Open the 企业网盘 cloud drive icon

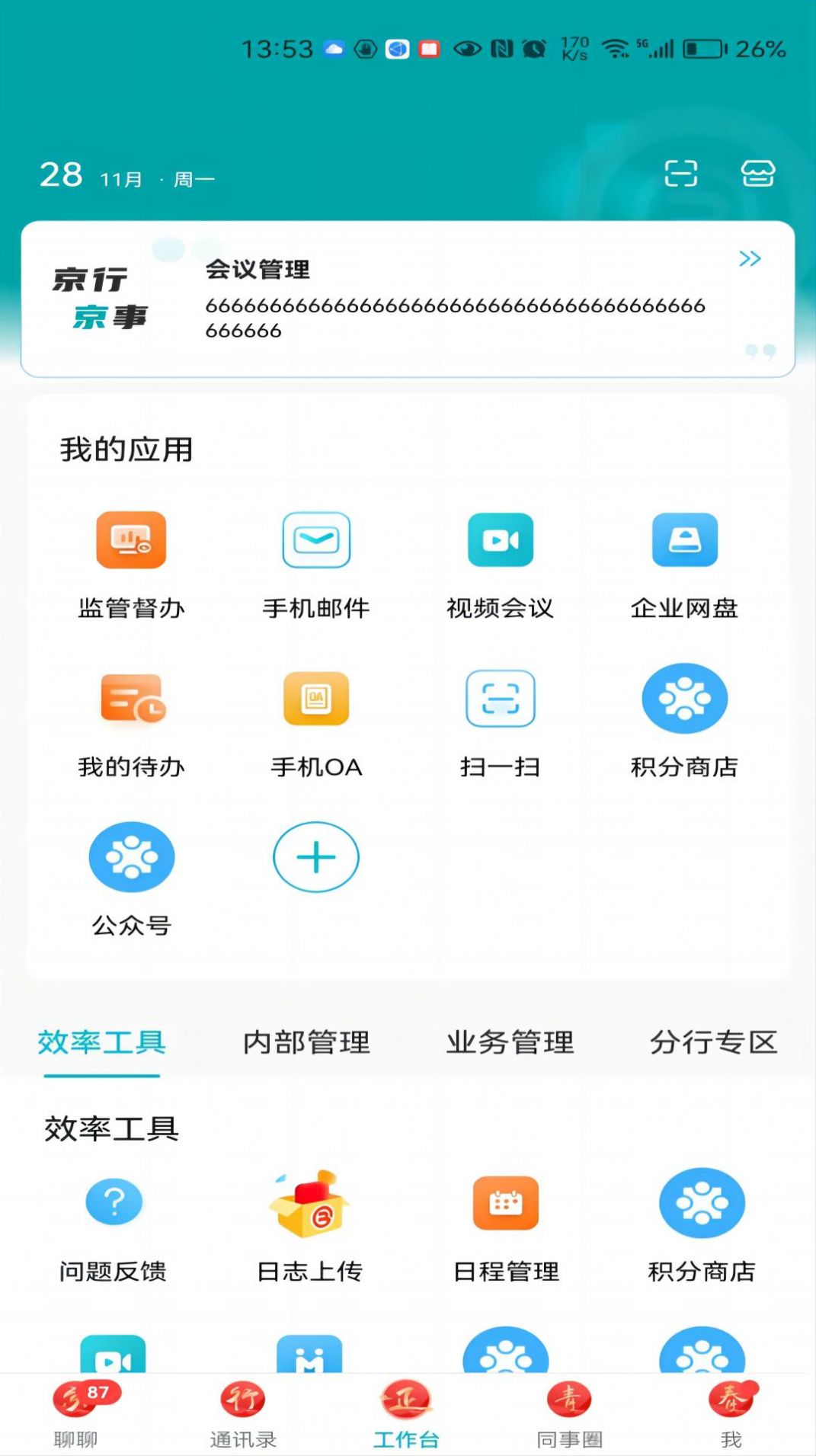[685, 540]
